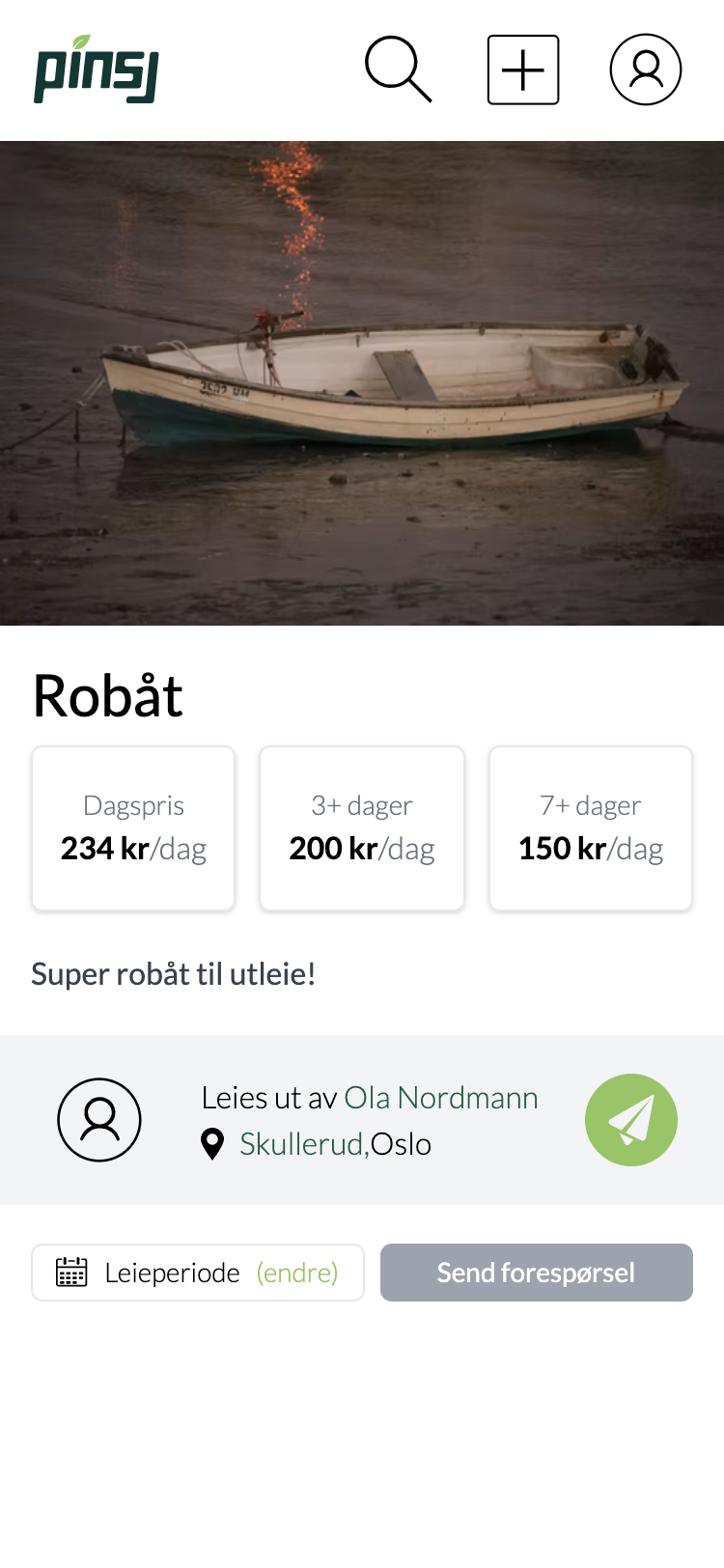Open the search magnifier icon
This screenshot has width=724, height=1568.
click(398, 70)
